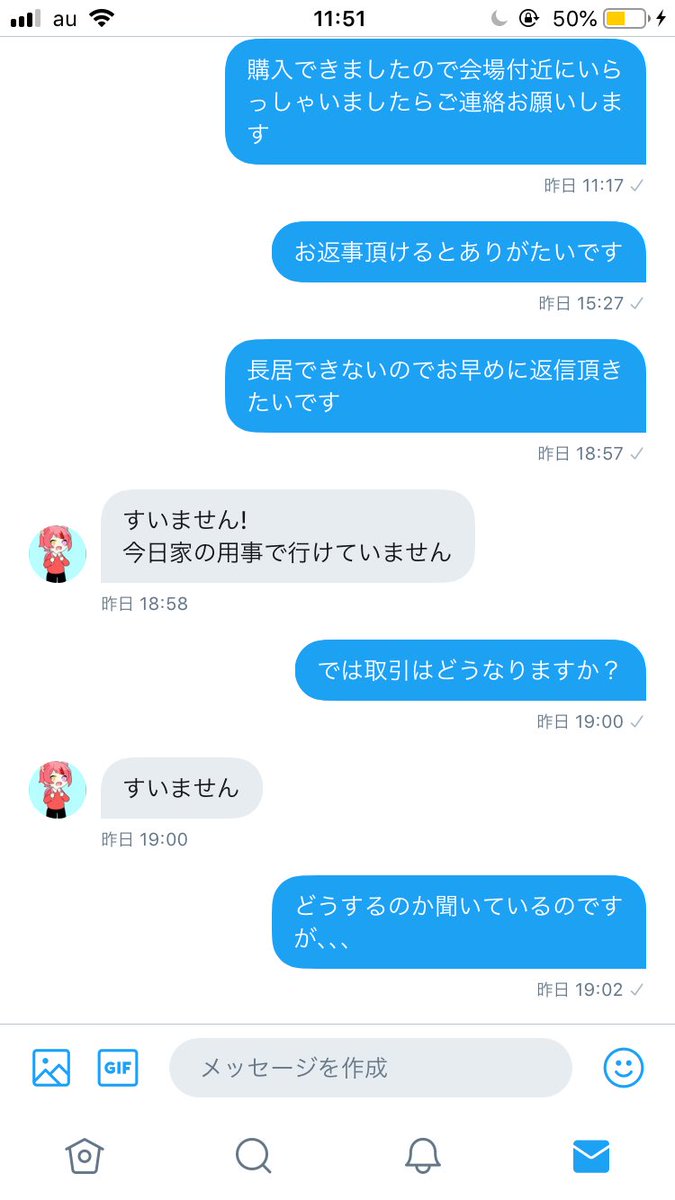Attach a photo to the message

pos(51,1068)
